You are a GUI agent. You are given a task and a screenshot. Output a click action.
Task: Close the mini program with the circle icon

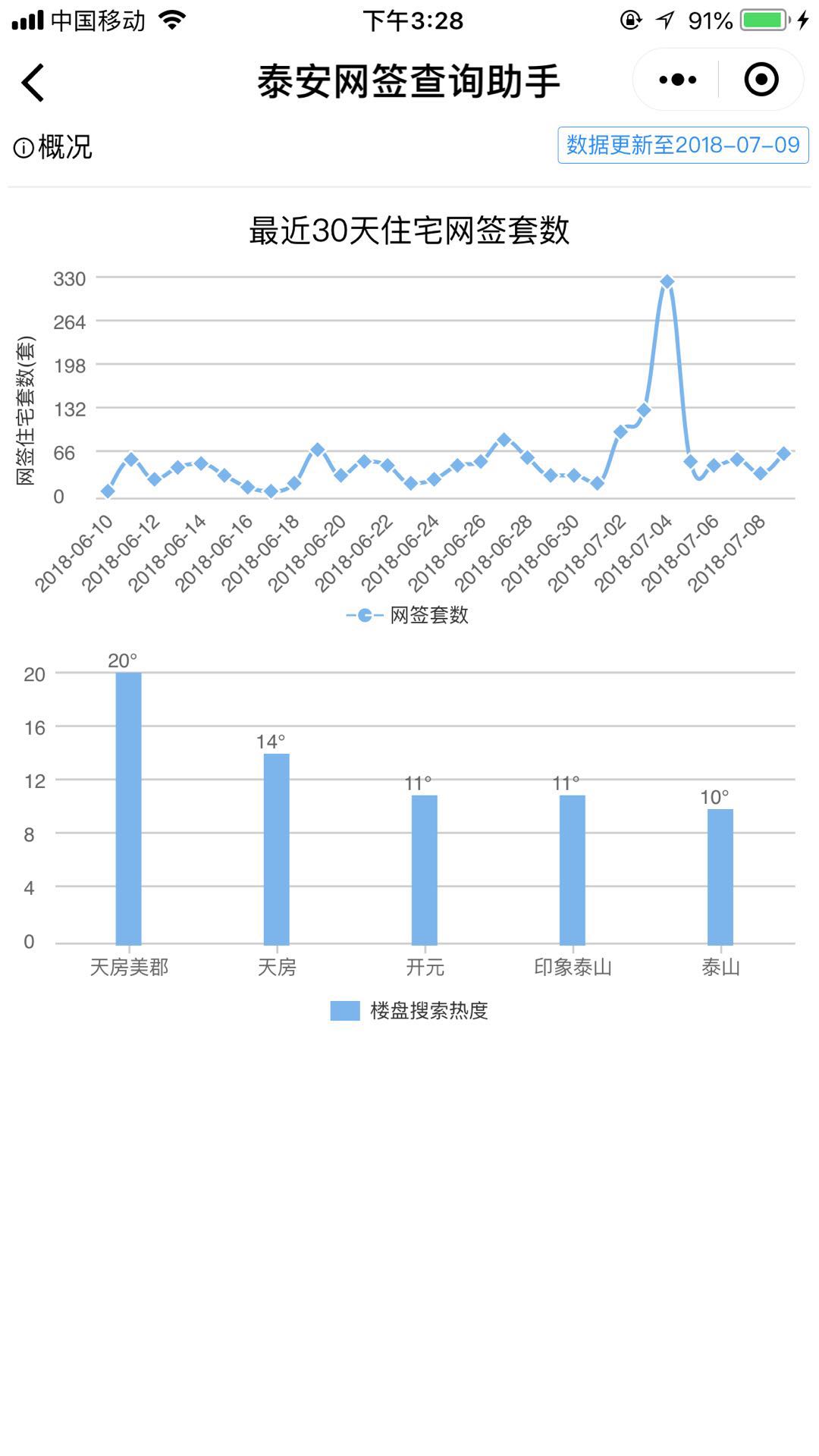(761, 80)
